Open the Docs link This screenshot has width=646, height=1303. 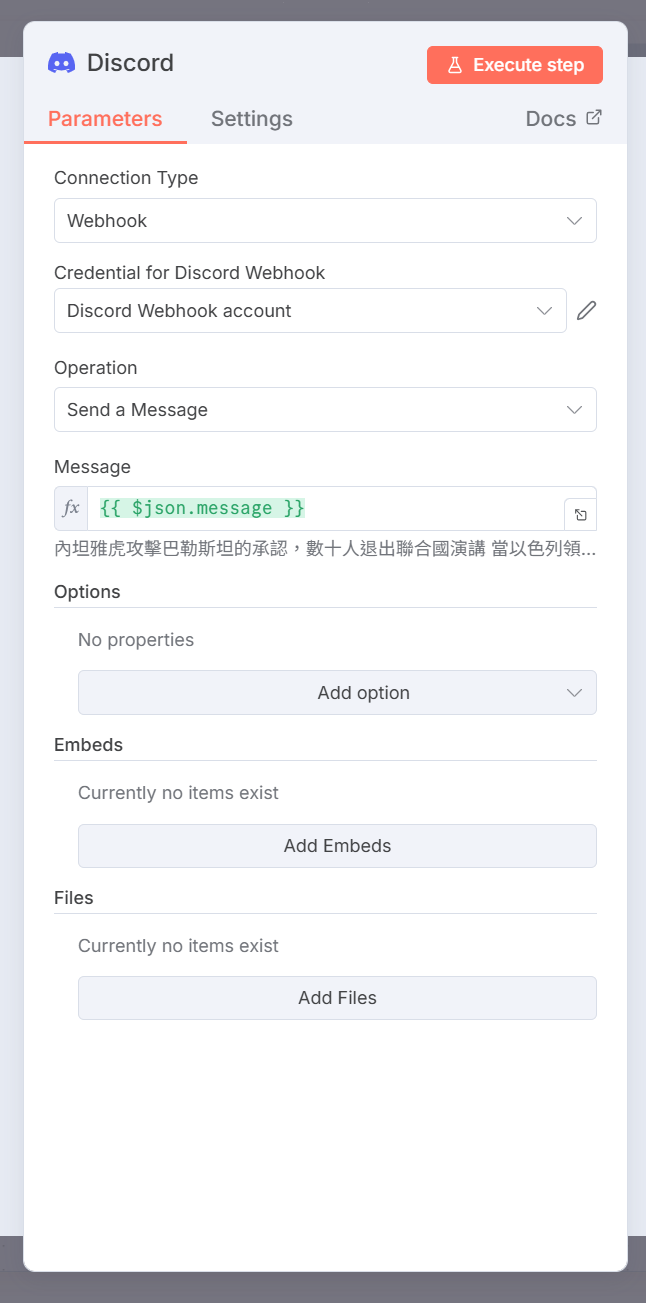point(563,119)
